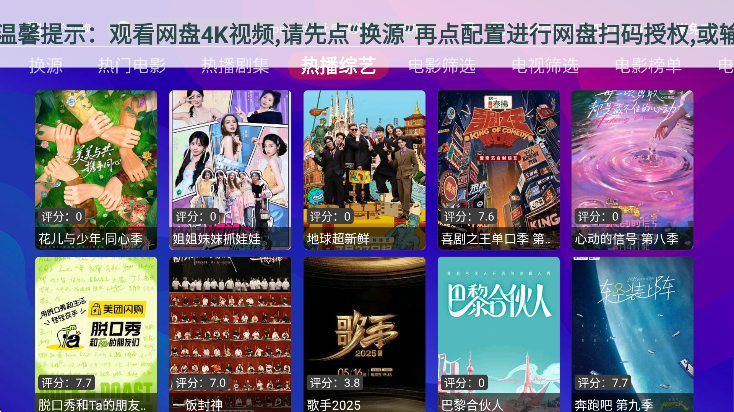Image resolution: width=734 pixels, height=412 pixels.
Task: Switch to 热播剧集 tab
Action: tap(235, 67)
